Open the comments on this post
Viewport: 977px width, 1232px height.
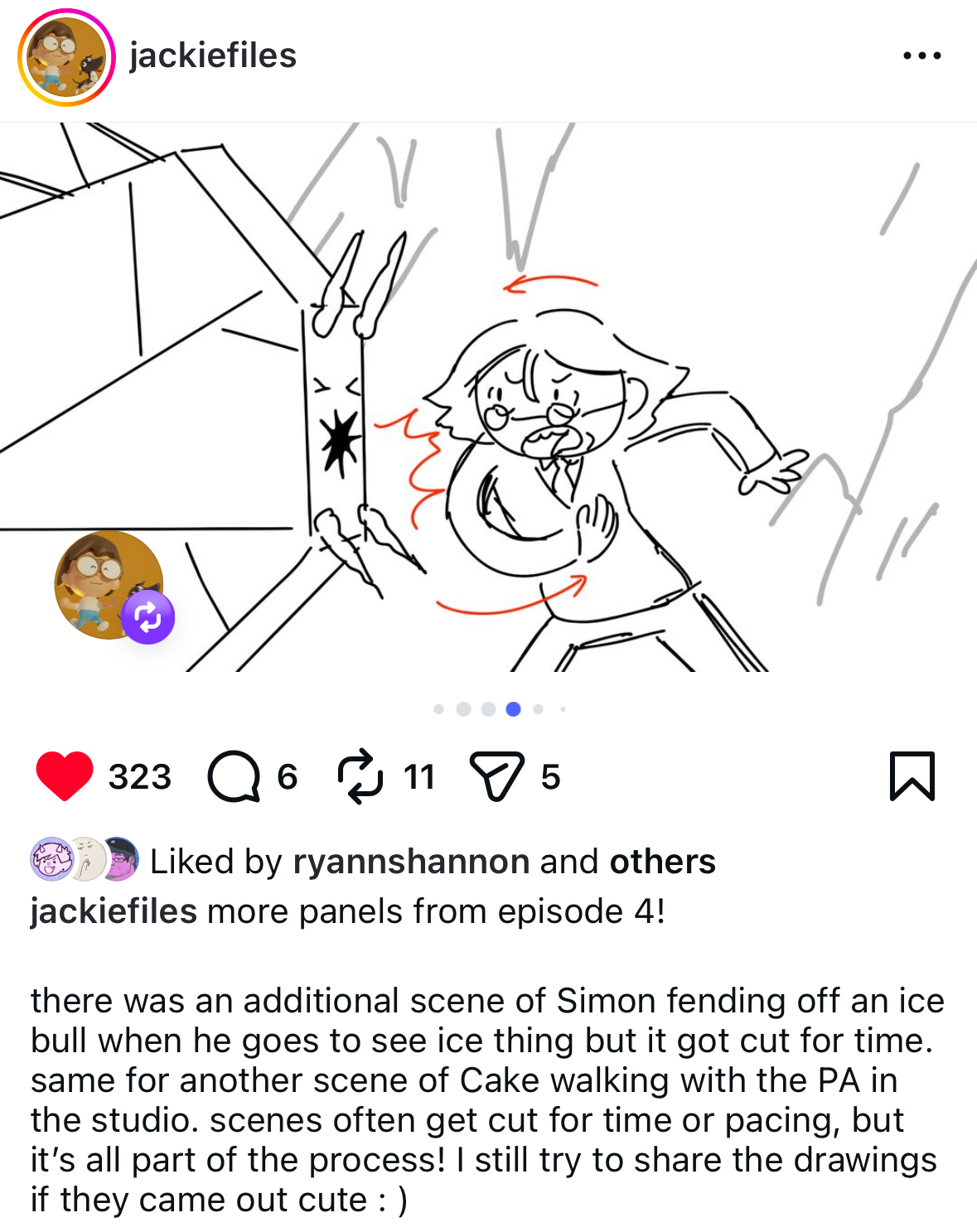(x=234, y=776)
